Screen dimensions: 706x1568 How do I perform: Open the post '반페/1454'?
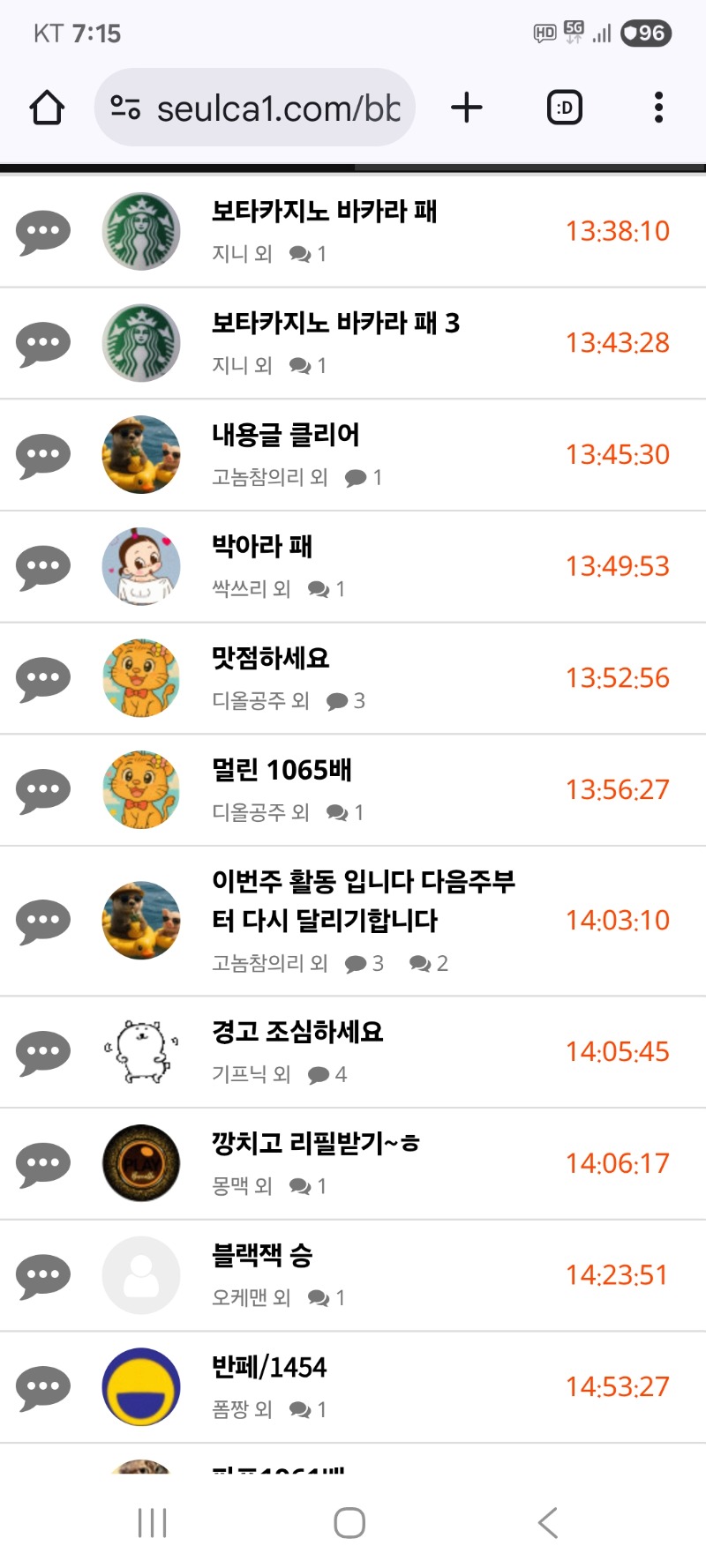pyautogui.click(x=269, y=1367)
